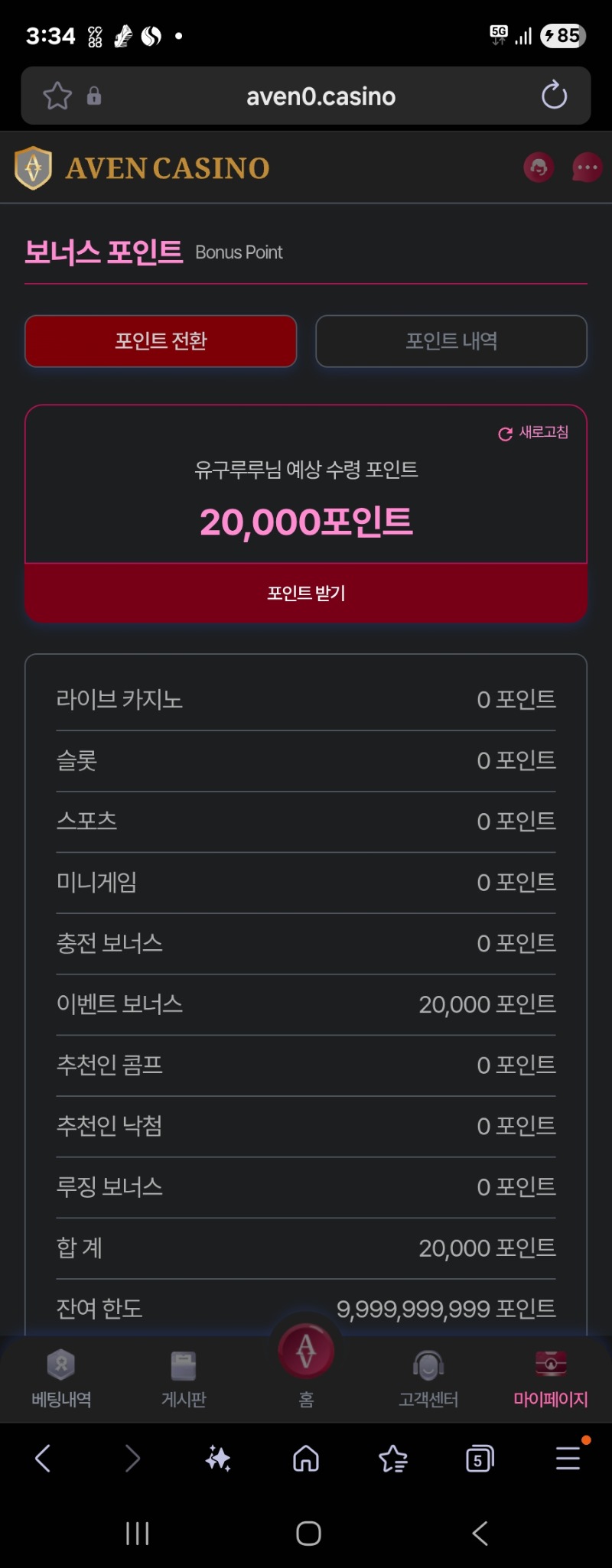Viewport: 612px width, 1568px height.
Task: Bookmark this site with the star icon
Action: coord(57,96)
